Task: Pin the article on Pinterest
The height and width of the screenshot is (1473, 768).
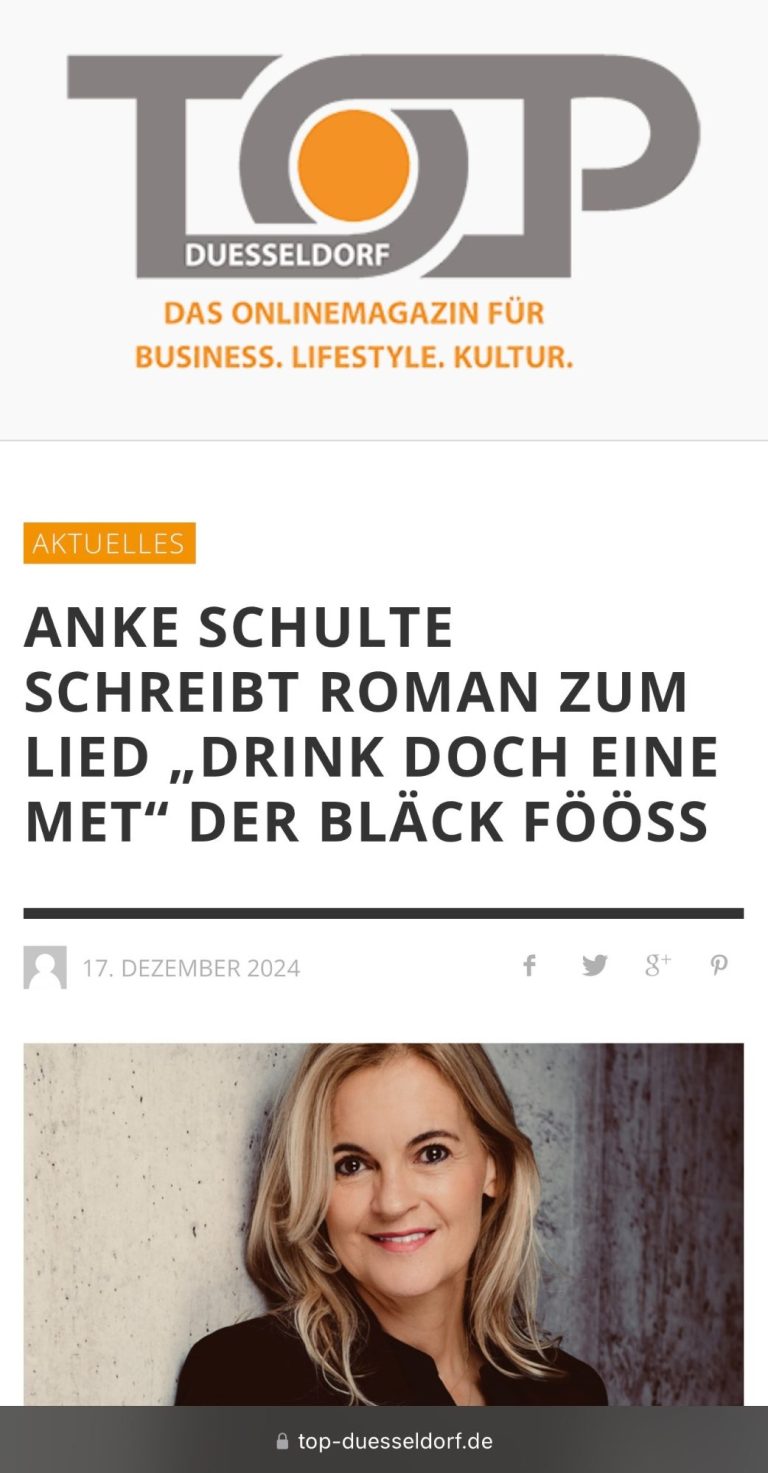Action: [719, 965]
